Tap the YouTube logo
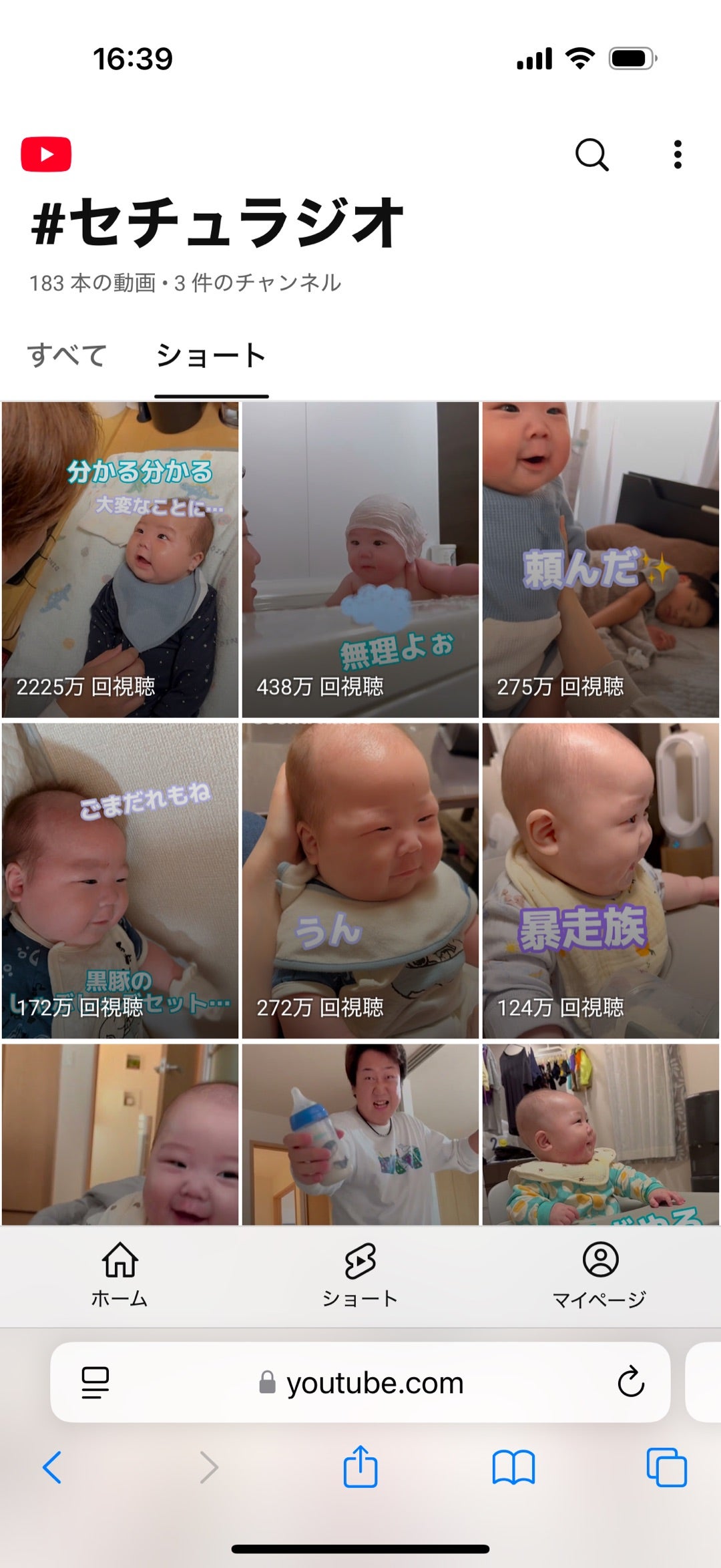Image resolution: width=721 pixels, height=1568 pixels. pos(46,154)
